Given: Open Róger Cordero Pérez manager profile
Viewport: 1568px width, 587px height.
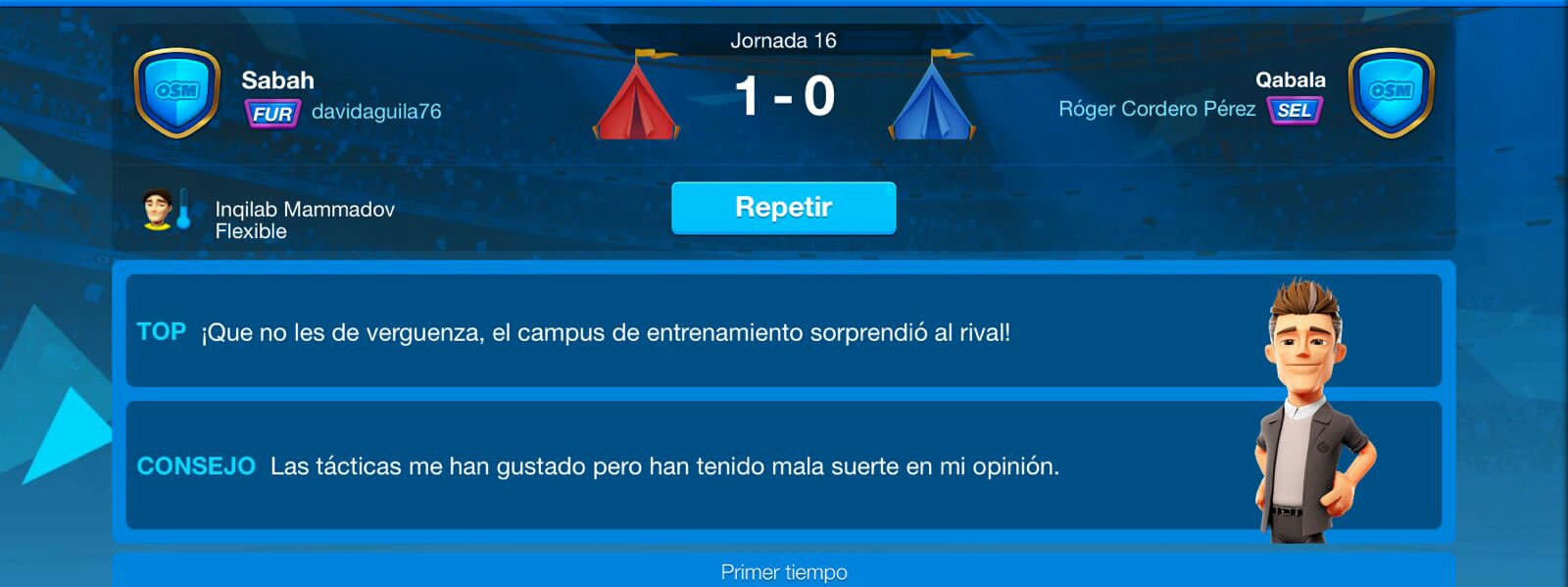Looking at the screenshot, I should pyautogui.click(x=1156, y=109).
